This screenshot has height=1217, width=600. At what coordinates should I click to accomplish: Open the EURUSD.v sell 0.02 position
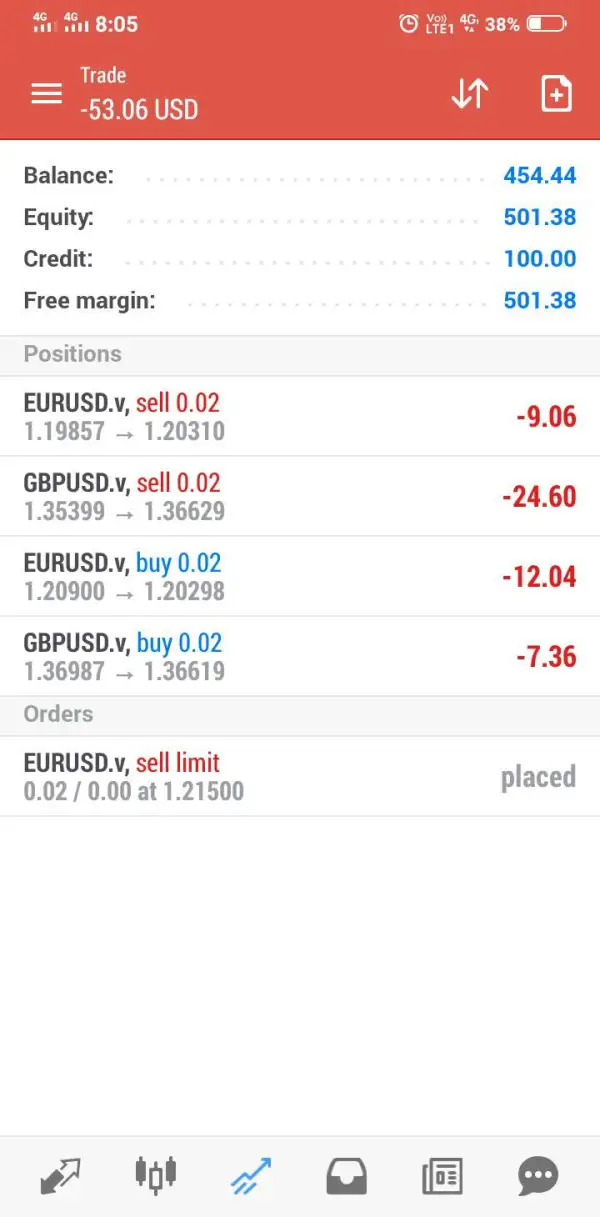coord(300,416)
